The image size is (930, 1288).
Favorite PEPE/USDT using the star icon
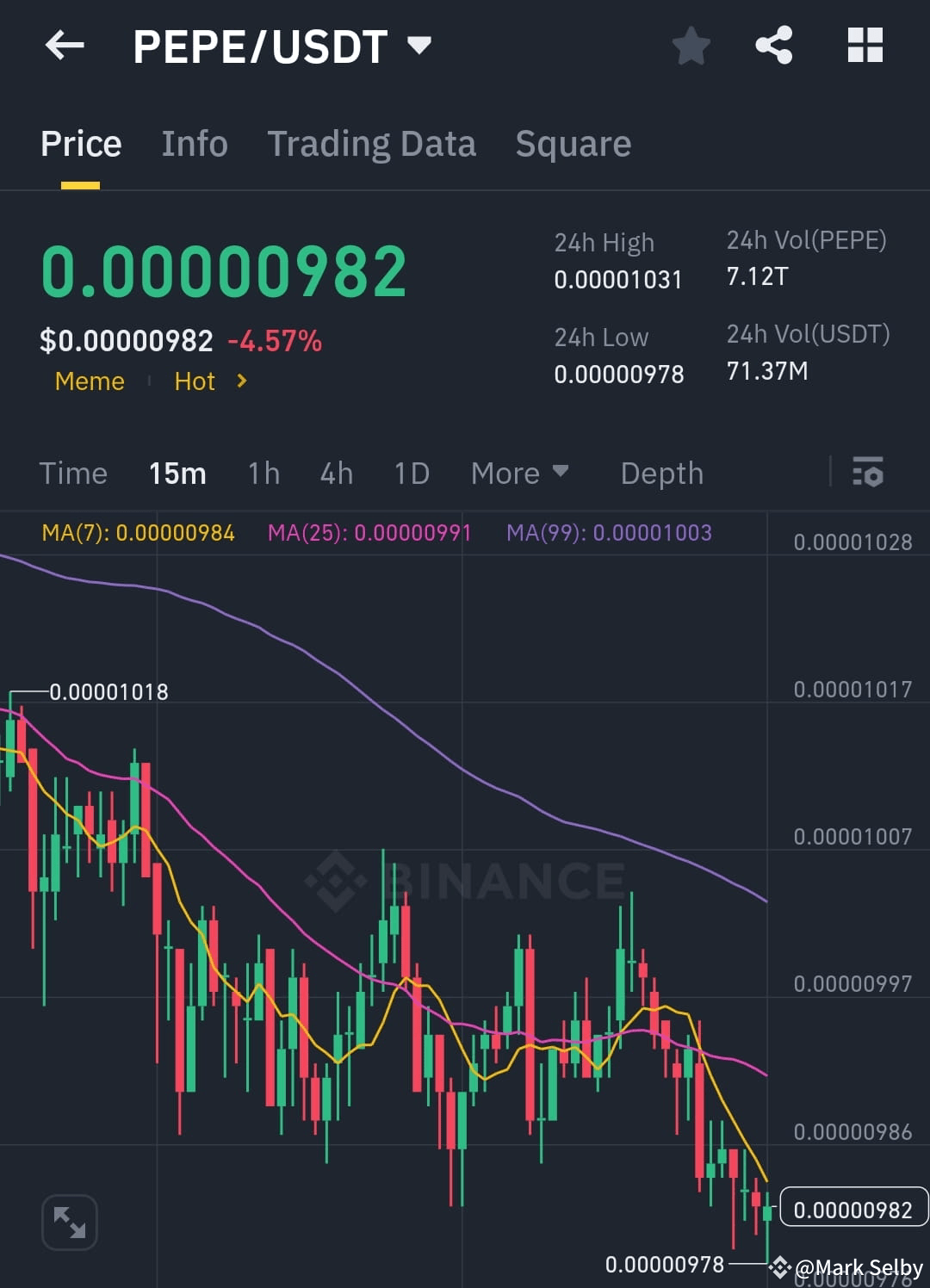tap(691, 46)
